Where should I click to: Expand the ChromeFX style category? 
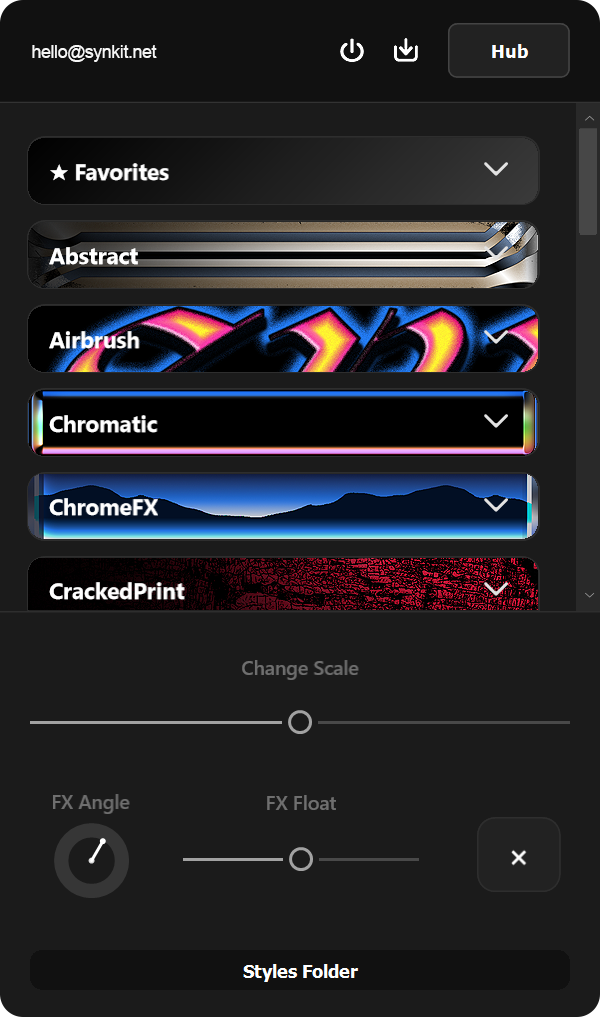[496, 506]
